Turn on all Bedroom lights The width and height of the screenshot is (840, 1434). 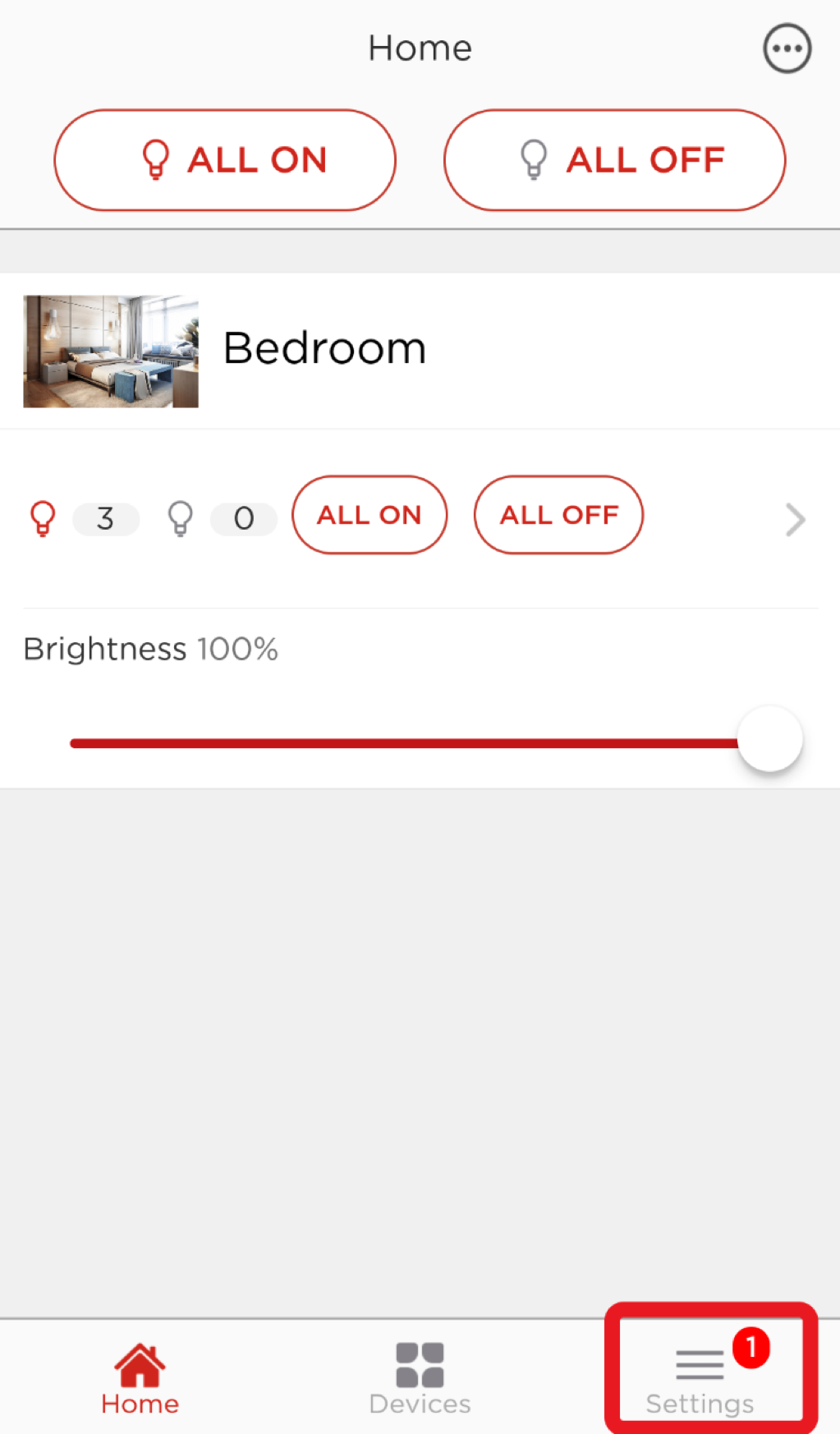pos(370,515)
